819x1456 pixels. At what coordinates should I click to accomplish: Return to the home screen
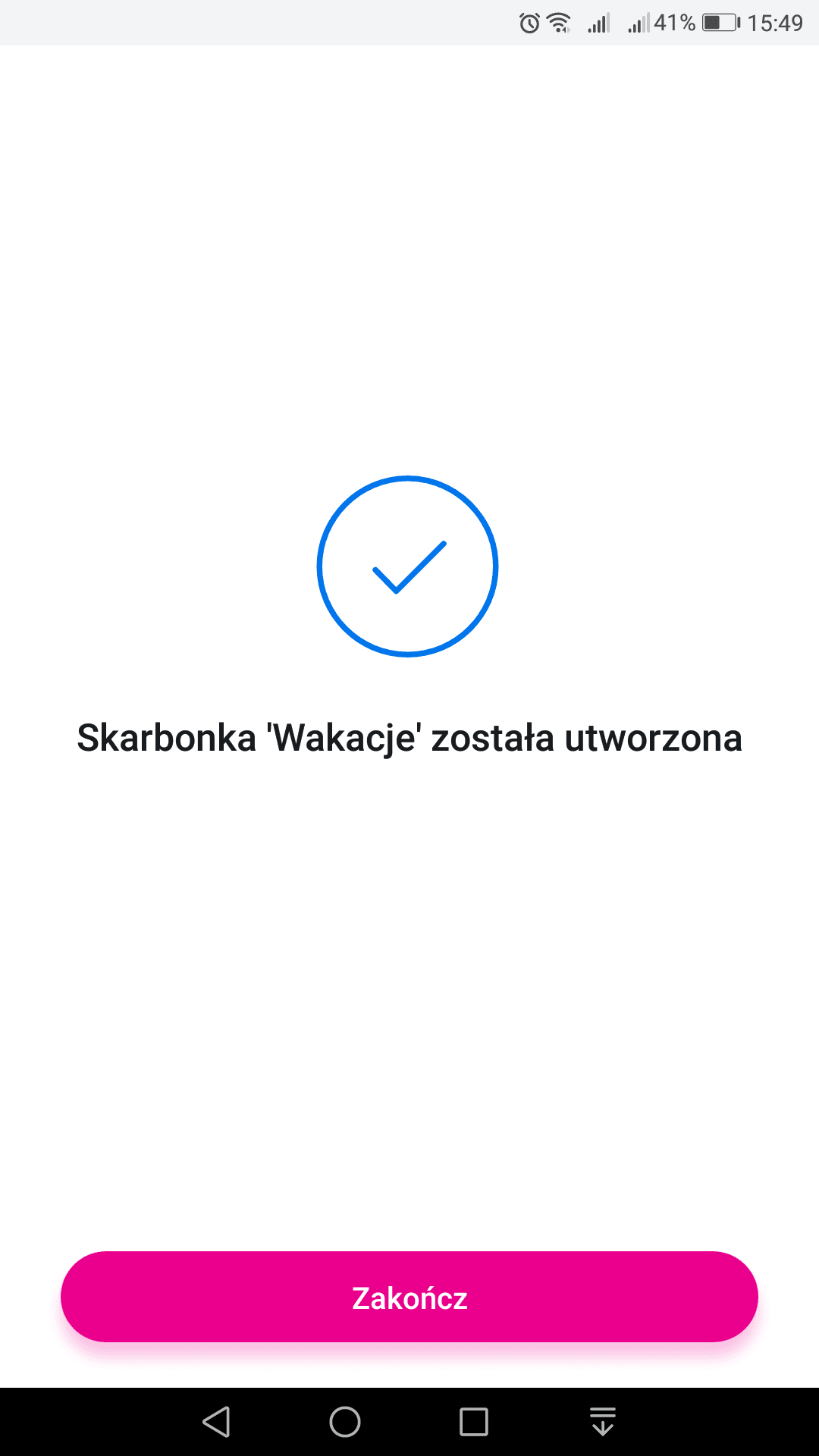[345, 1422]
